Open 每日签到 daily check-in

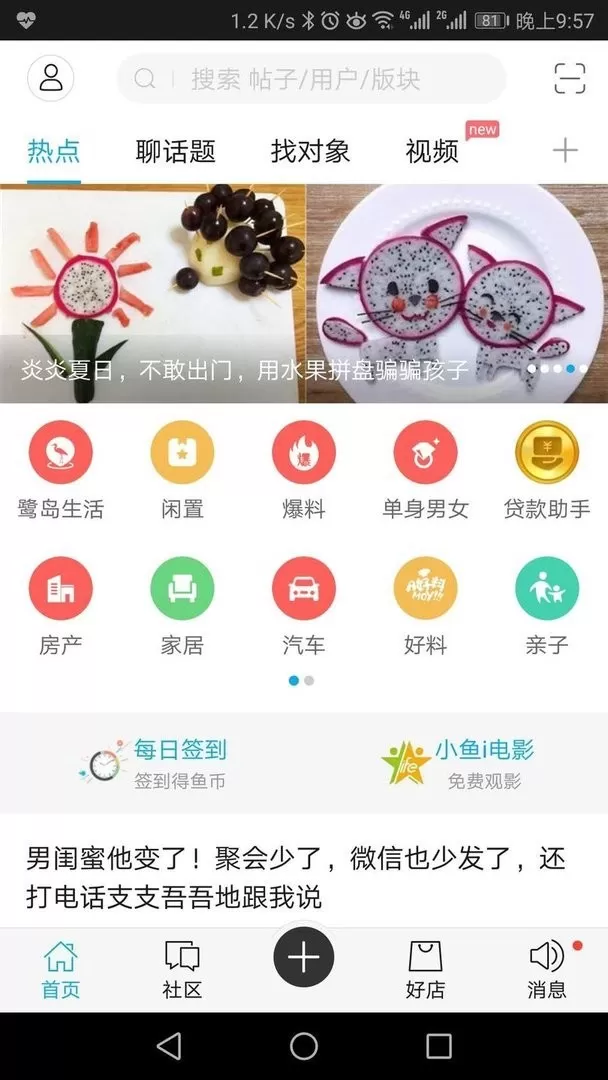(155, 763)
